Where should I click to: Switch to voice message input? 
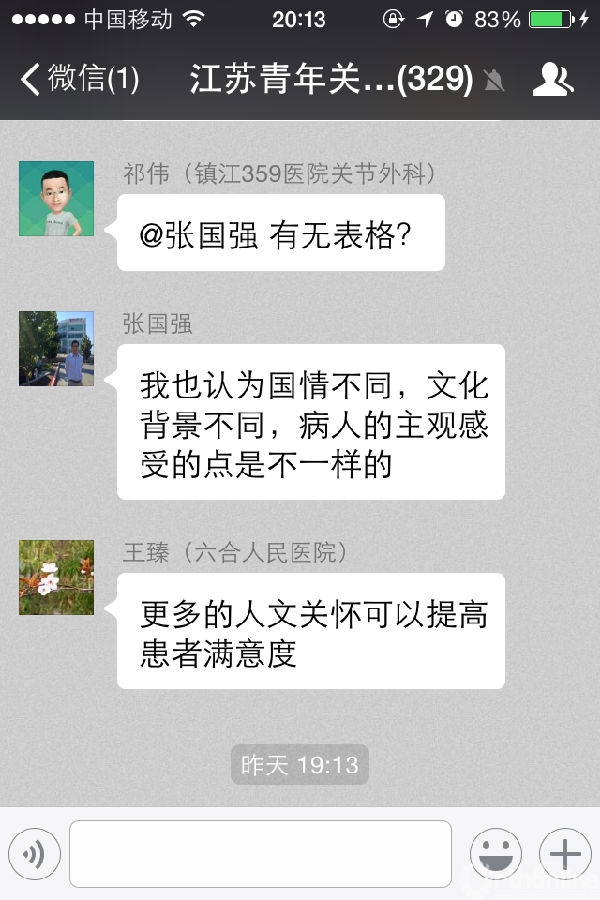(x=34, y=854)
